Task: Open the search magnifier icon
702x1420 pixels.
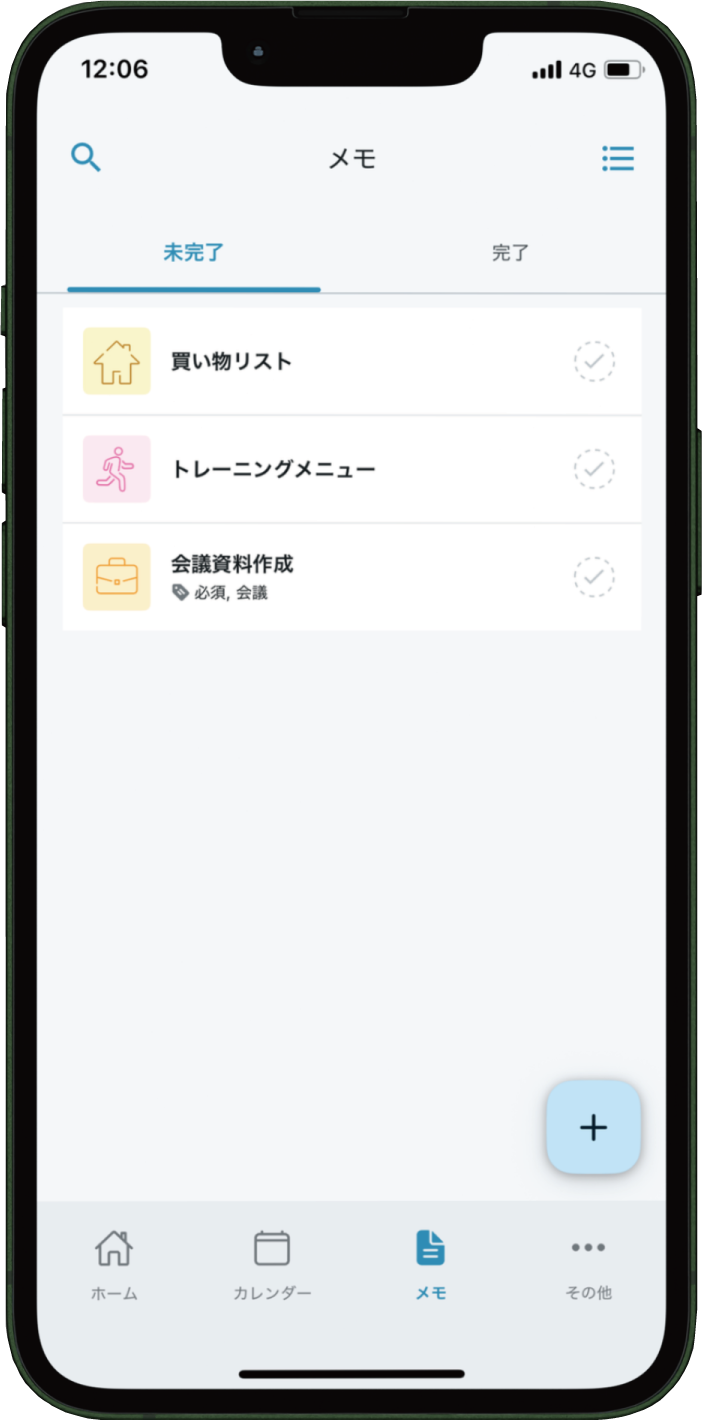Action: (x=86, y=157)
